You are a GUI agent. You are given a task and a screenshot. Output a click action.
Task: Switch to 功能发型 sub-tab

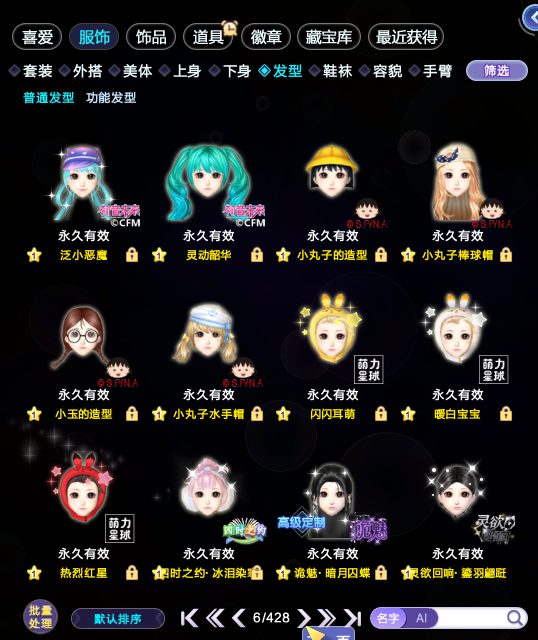(x=111, y=98)
